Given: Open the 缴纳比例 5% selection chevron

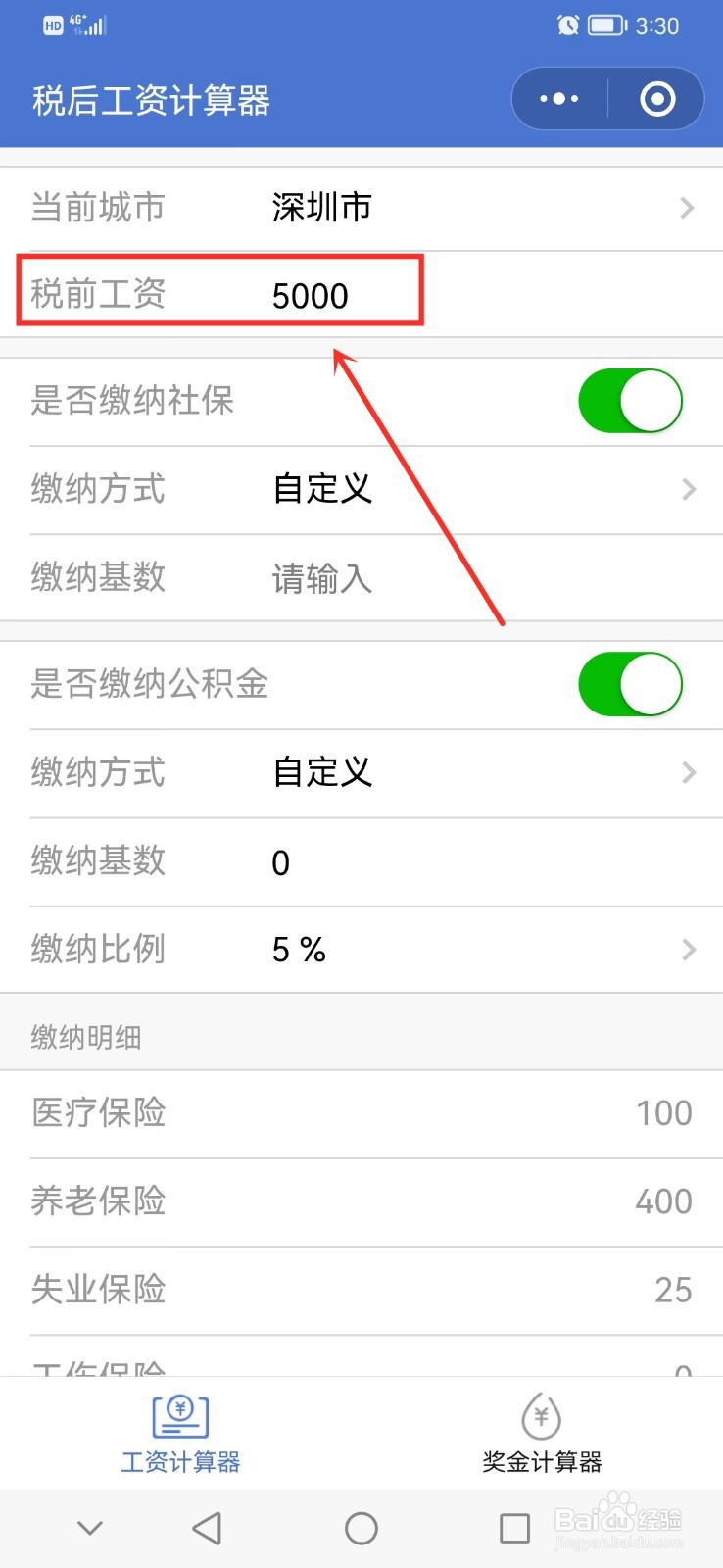Looking at the screenshot, I should [x=687, y=949].
